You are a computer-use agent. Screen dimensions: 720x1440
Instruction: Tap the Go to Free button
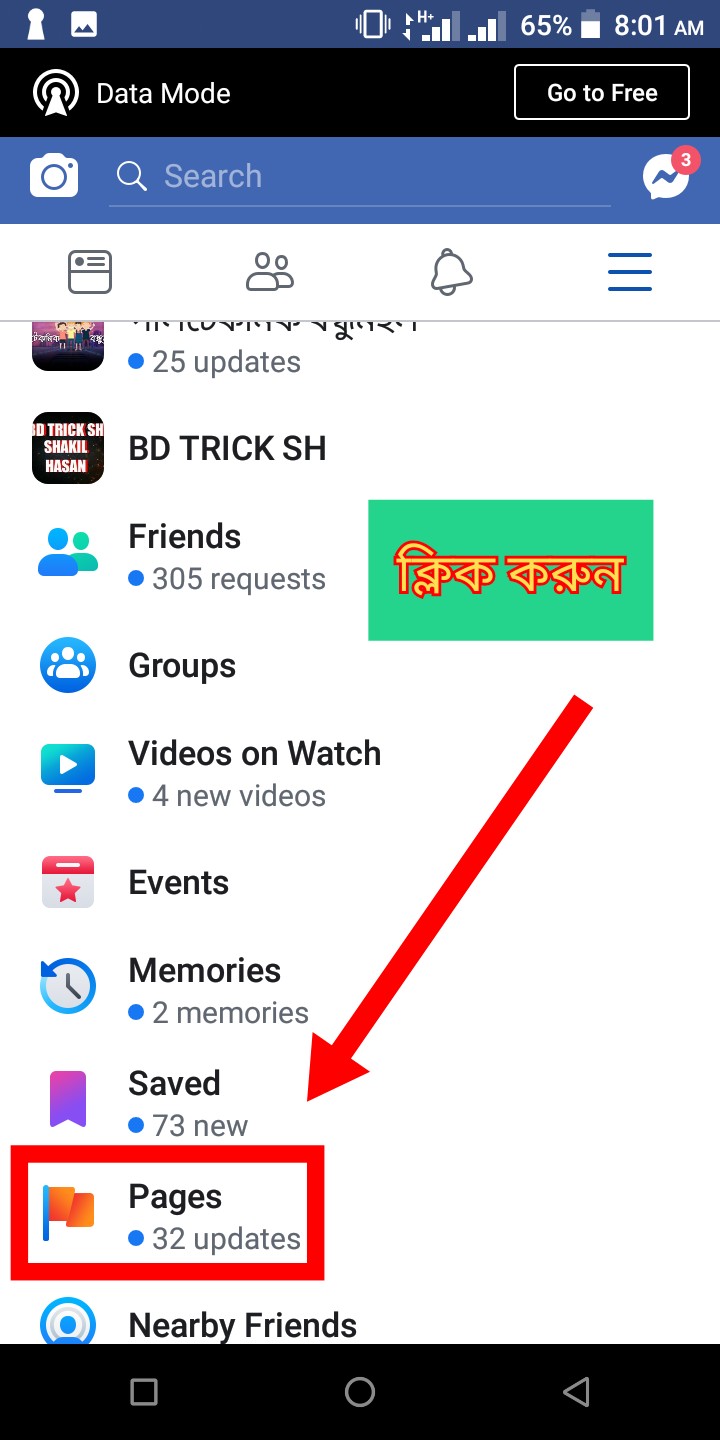tap(602, 93)
